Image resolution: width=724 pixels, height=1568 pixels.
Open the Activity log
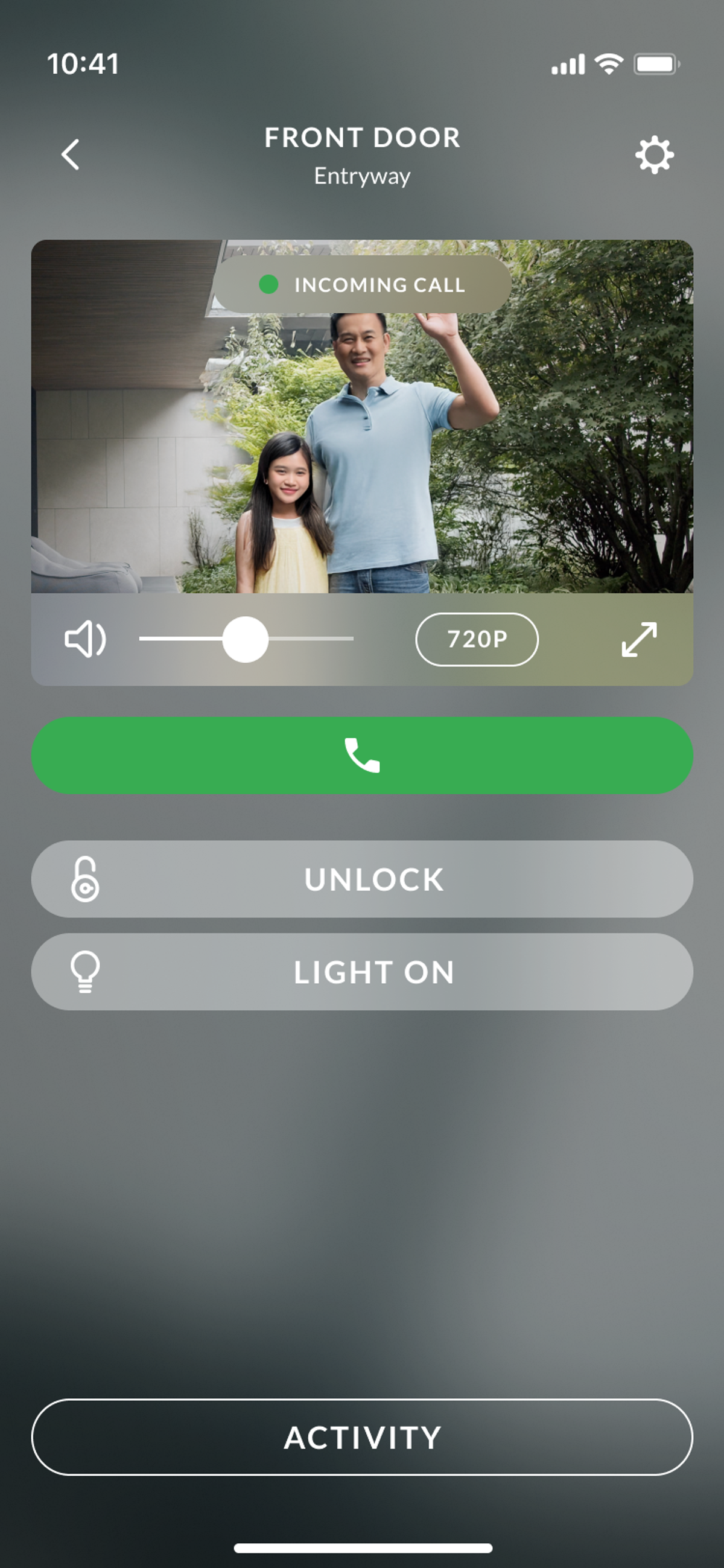tap(362, 1437)
